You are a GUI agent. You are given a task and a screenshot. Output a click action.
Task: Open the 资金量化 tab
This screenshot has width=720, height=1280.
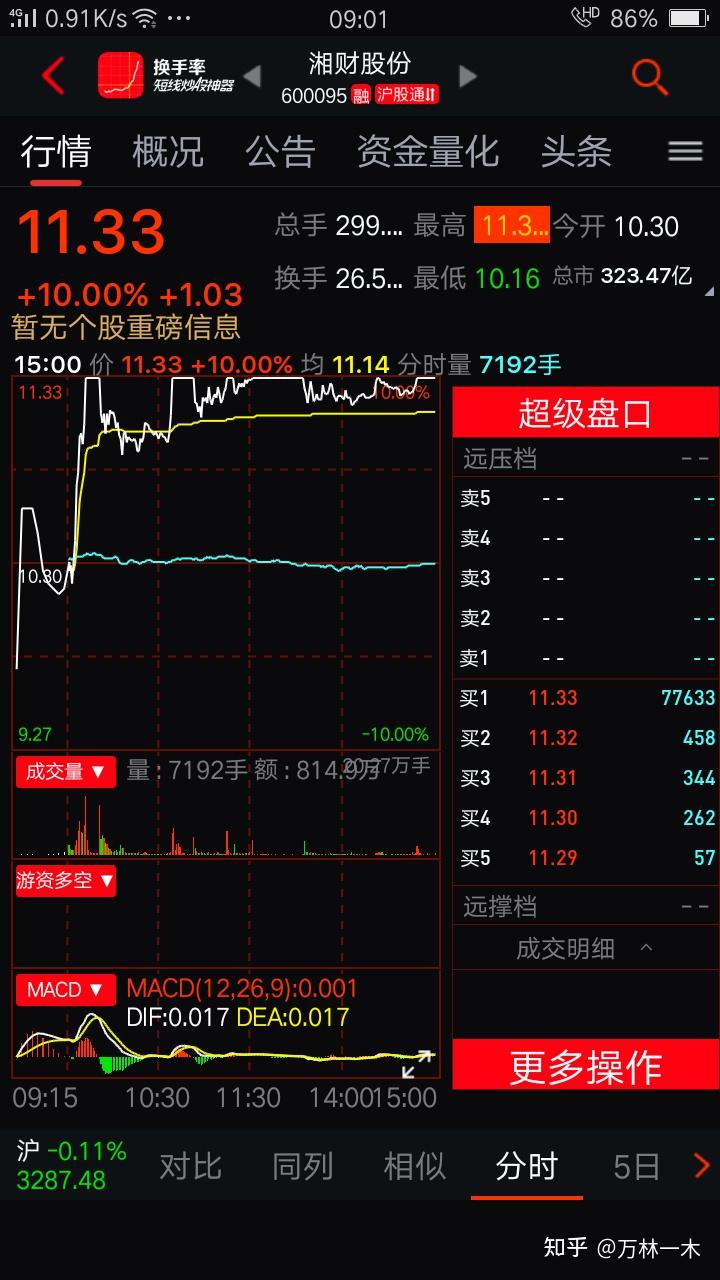coord(428,152)
